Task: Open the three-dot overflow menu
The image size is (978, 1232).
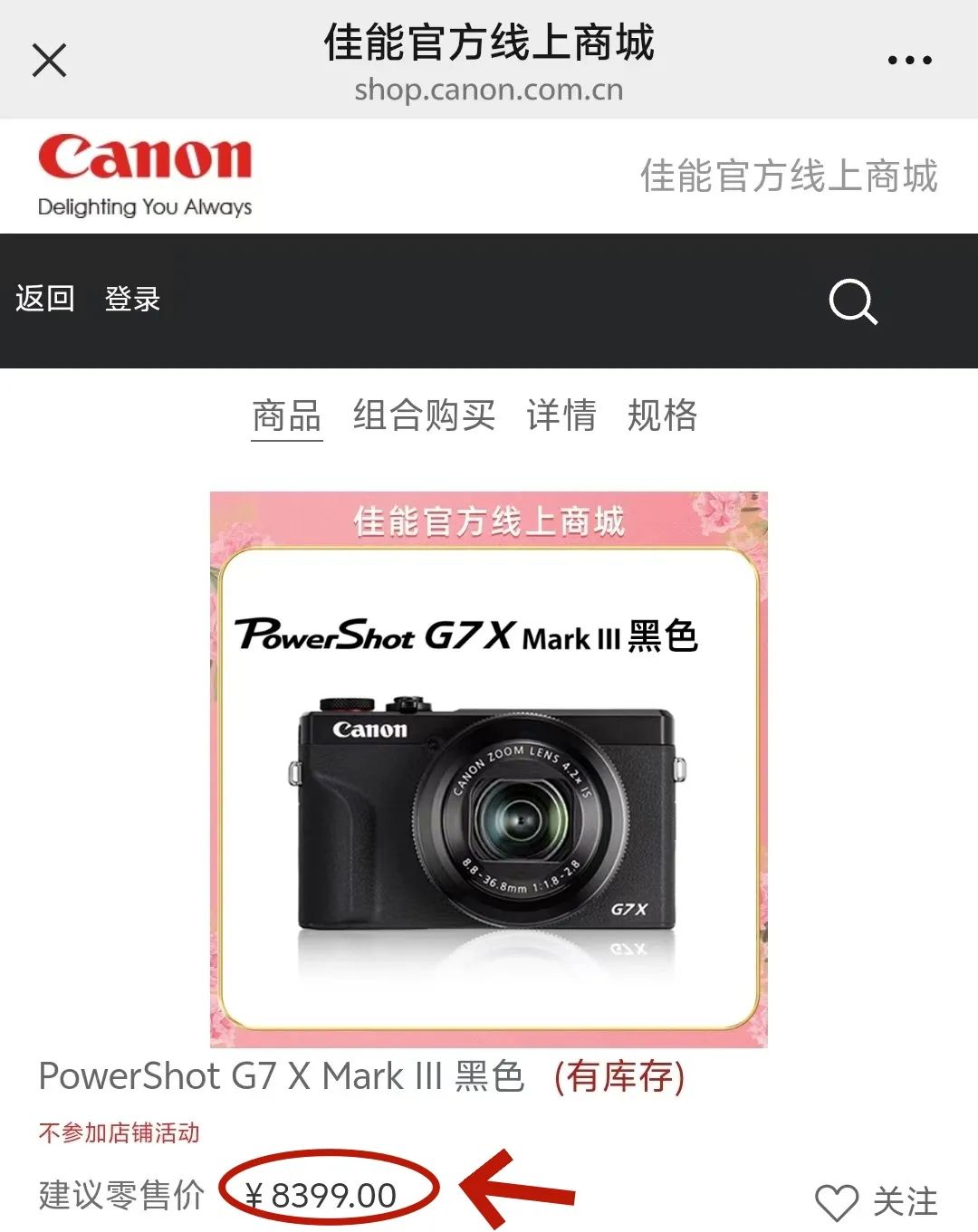Action: 909,61
